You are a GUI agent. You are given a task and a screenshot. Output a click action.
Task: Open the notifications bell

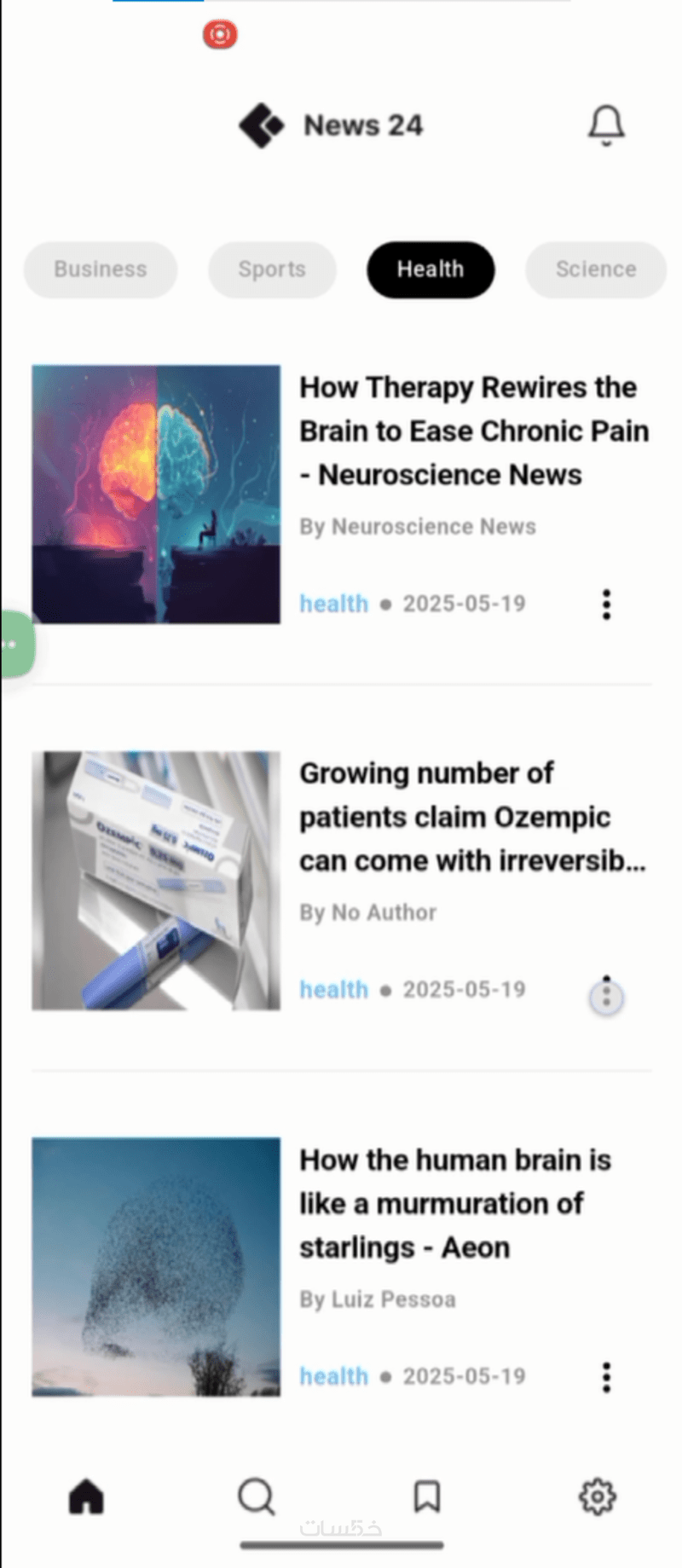point(606,126)
